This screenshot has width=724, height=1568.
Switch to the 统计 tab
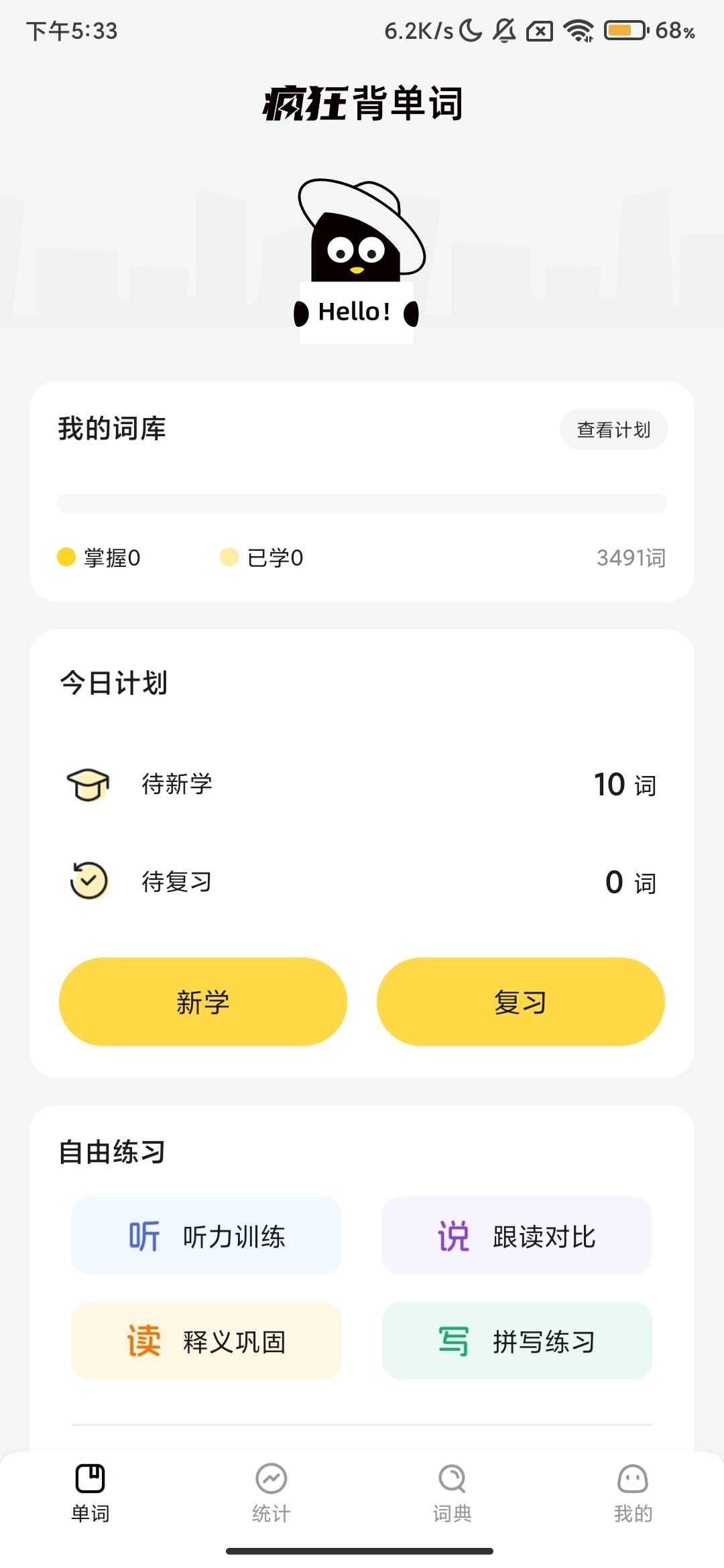(271, 1492)
